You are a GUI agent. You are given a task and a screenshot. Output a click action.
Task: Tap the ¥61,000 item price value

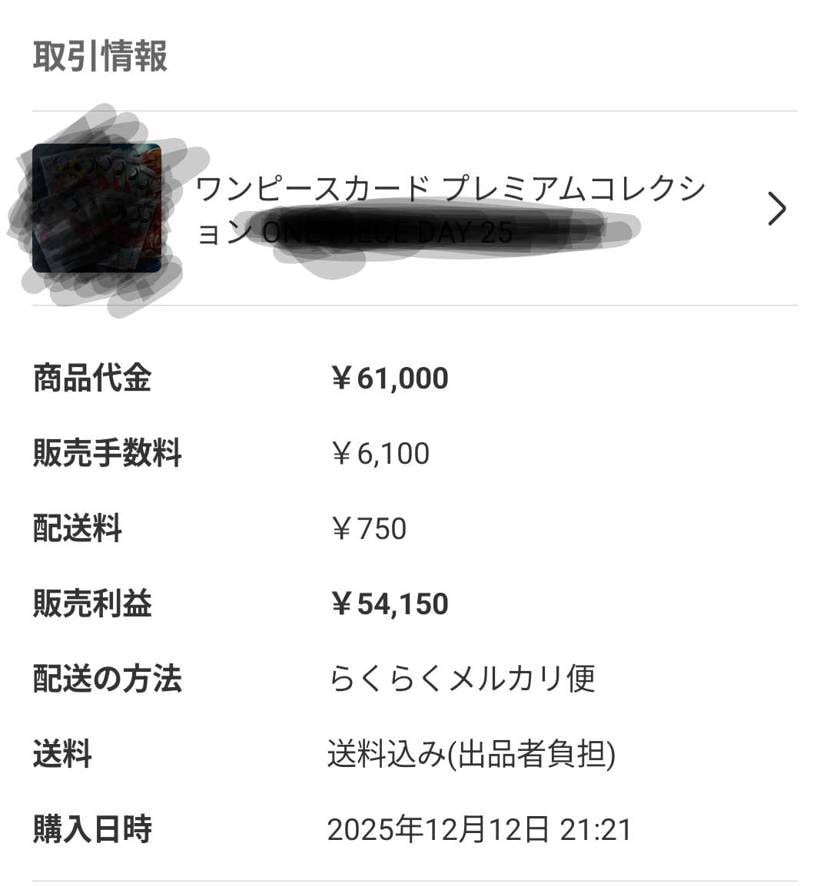click(390, 378)
